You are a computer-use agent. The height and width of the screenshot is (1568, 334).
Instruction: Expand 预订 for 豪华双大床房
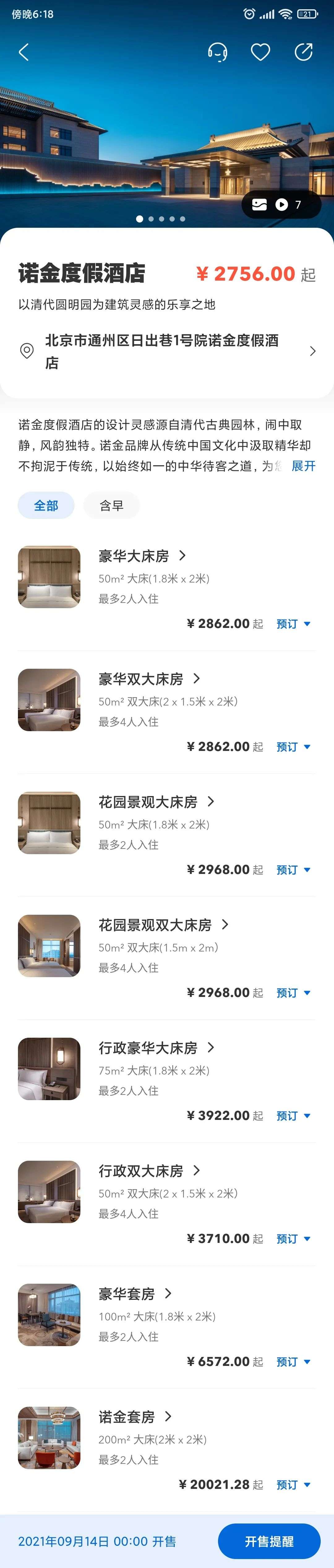(x=293, y=747)
